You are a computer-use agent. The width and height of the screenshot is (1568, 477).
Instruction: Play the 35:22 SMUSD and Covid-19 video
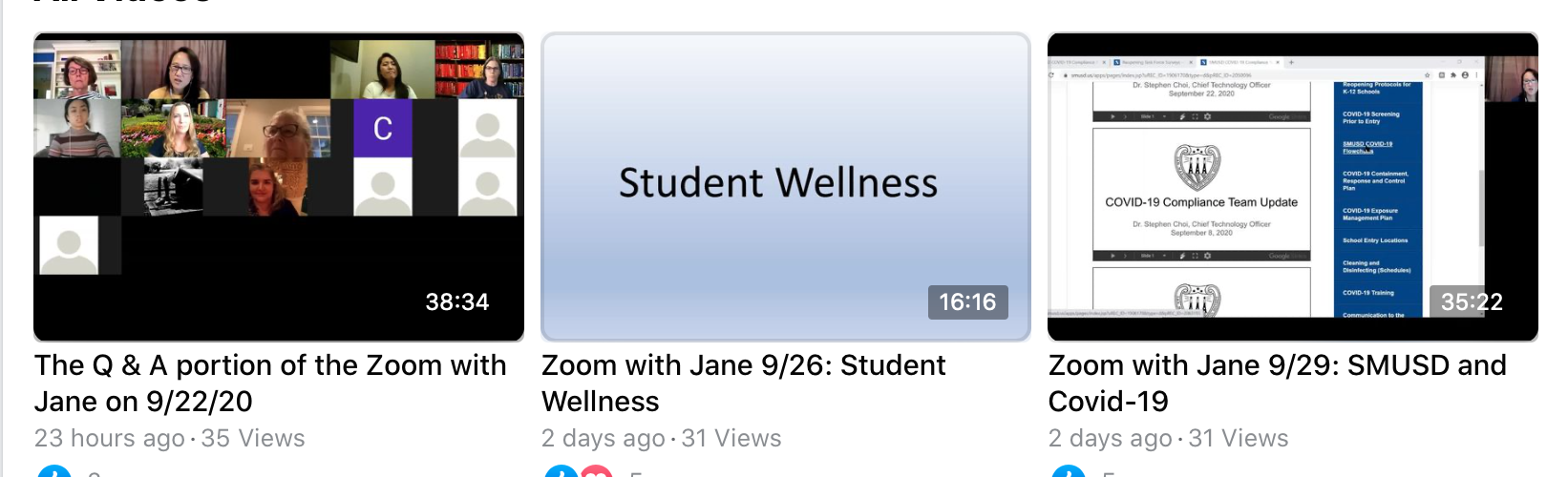(x=1292, y=187)
